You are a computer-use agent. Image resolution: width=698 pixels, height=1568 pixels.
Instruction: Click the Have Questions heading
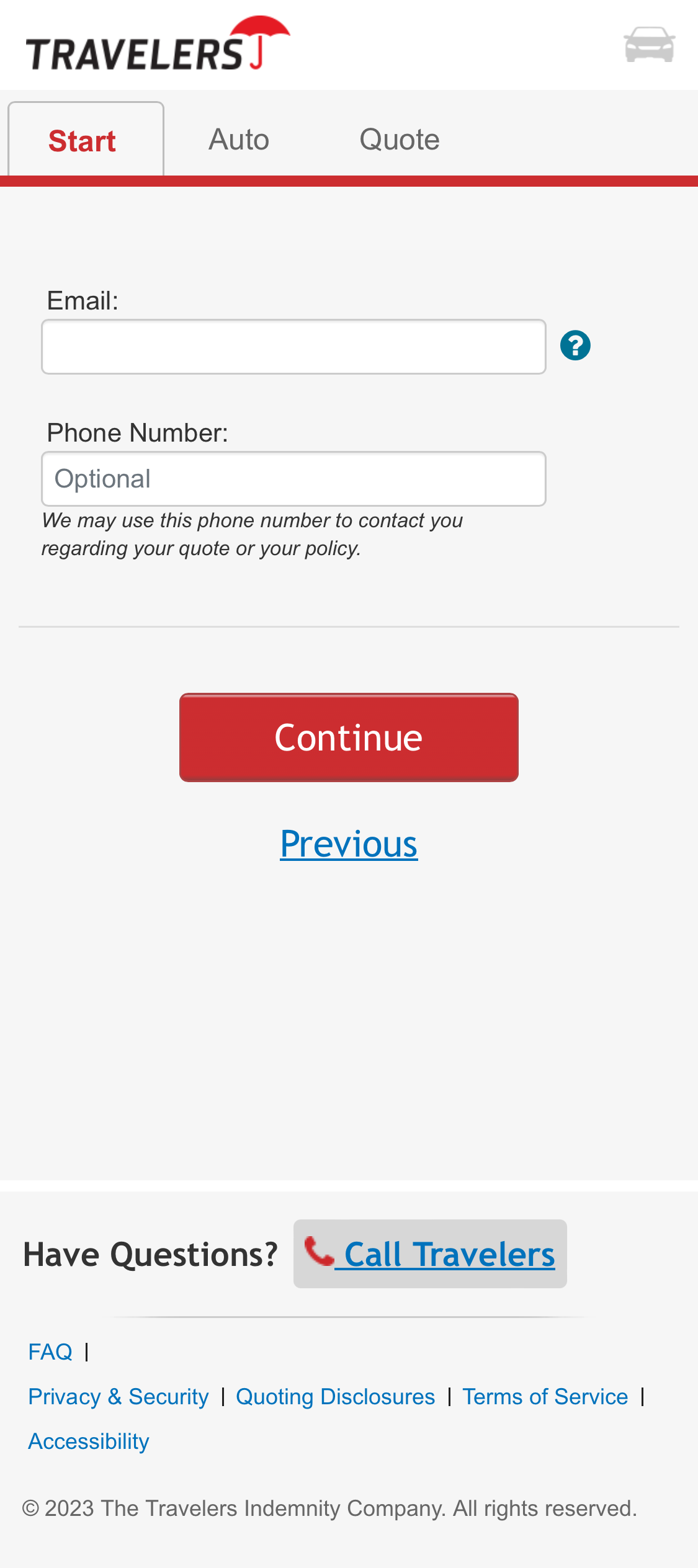(x=151, y=1254)
